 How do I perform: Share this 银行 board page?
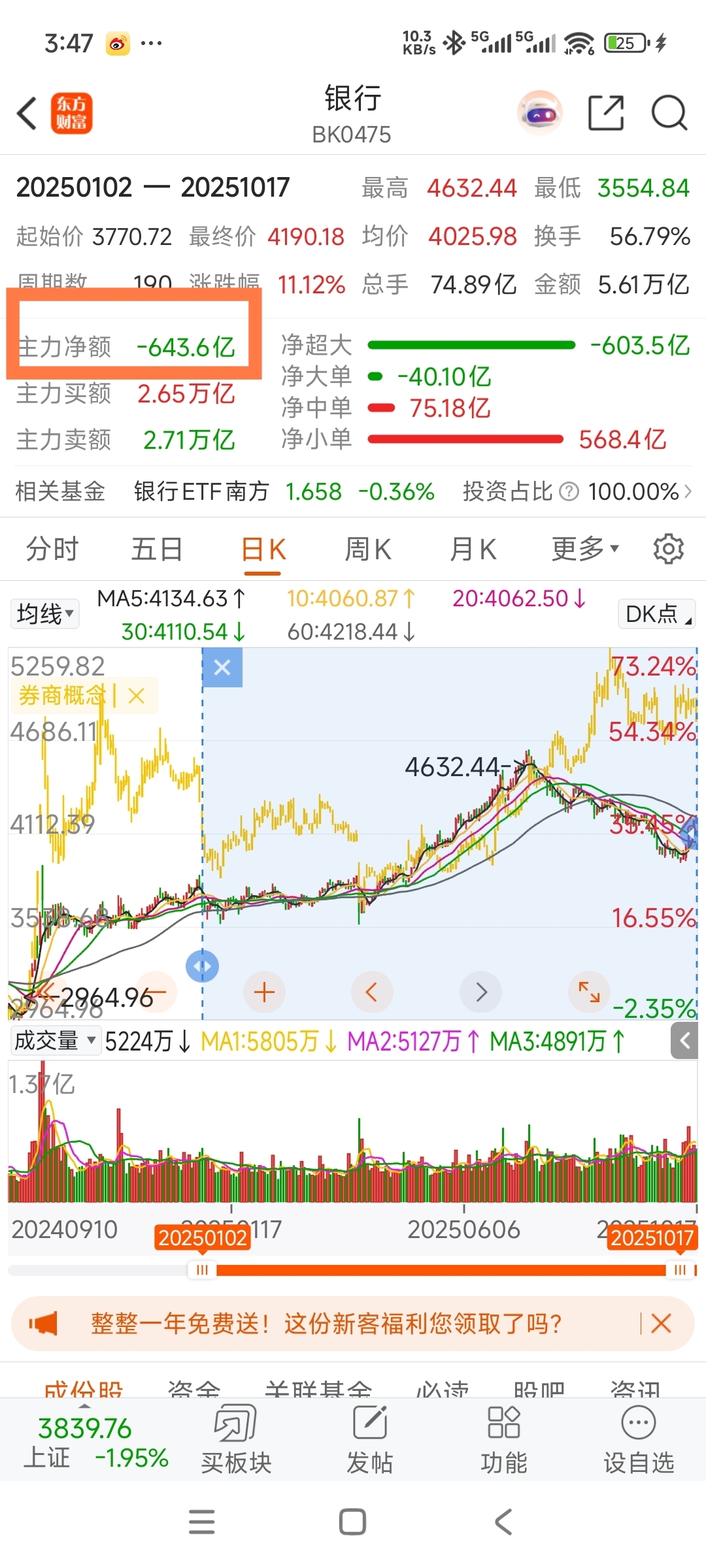(x=606, y=114)
